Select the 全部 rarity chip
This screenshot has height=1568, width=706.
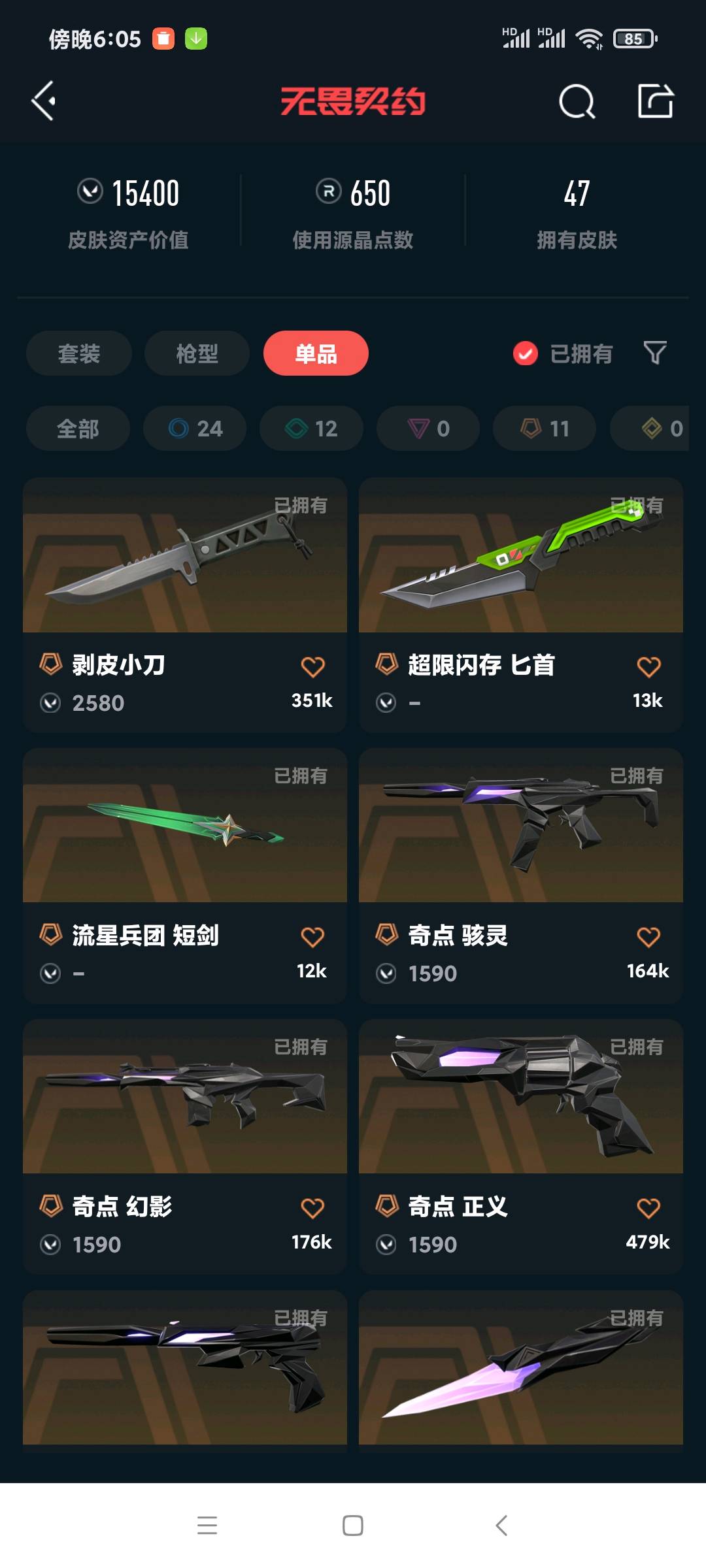click(78, 429)
